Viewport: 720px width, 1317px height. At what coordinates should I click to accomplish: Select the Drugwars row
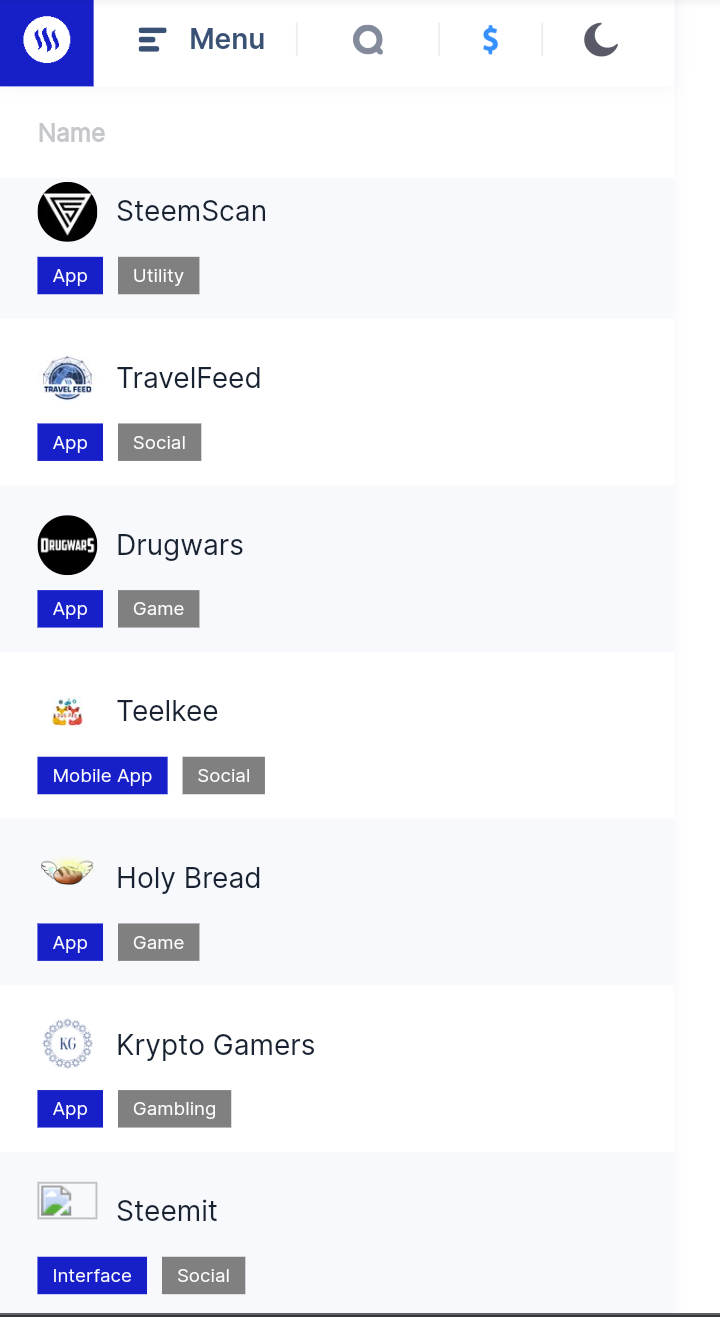180,545
